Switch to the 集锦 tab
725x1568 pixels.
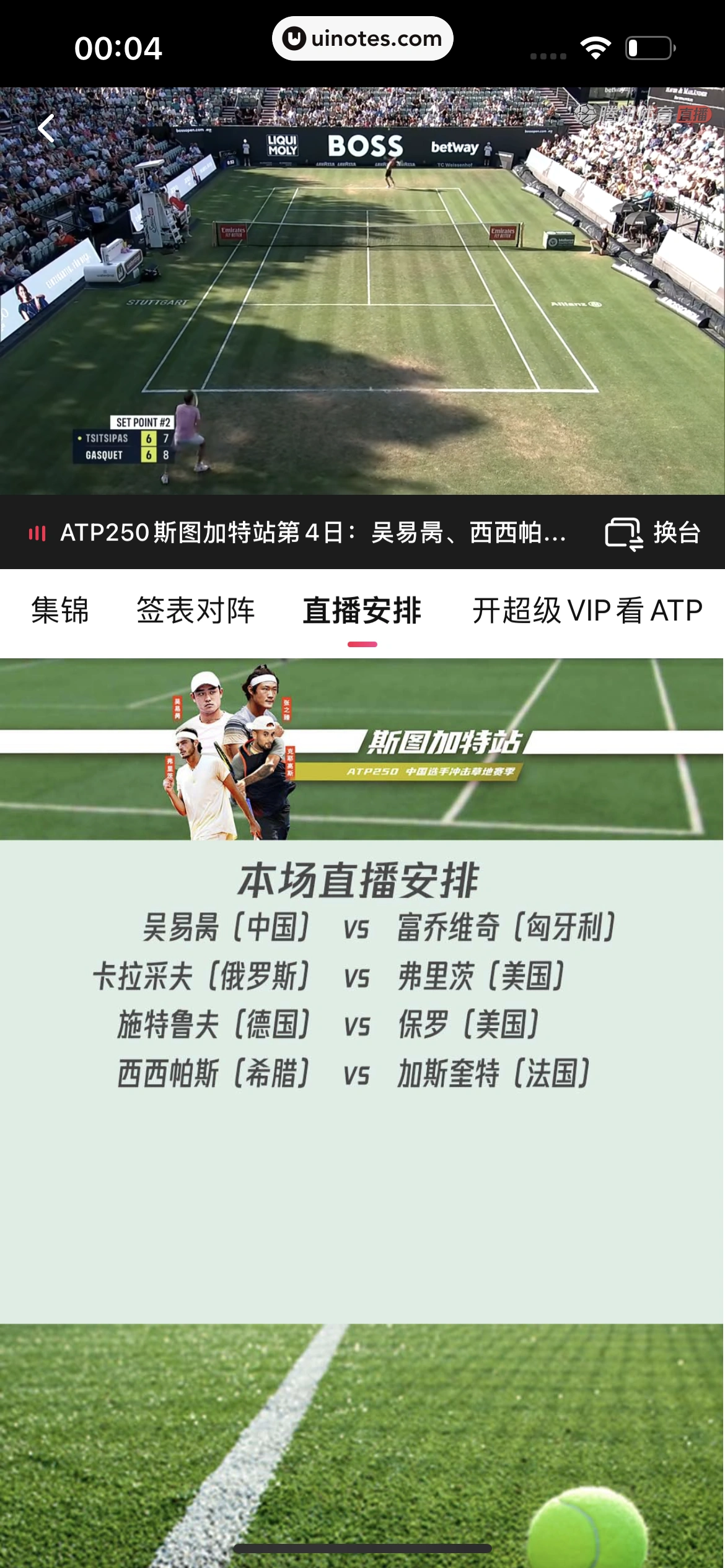(60, 611)
